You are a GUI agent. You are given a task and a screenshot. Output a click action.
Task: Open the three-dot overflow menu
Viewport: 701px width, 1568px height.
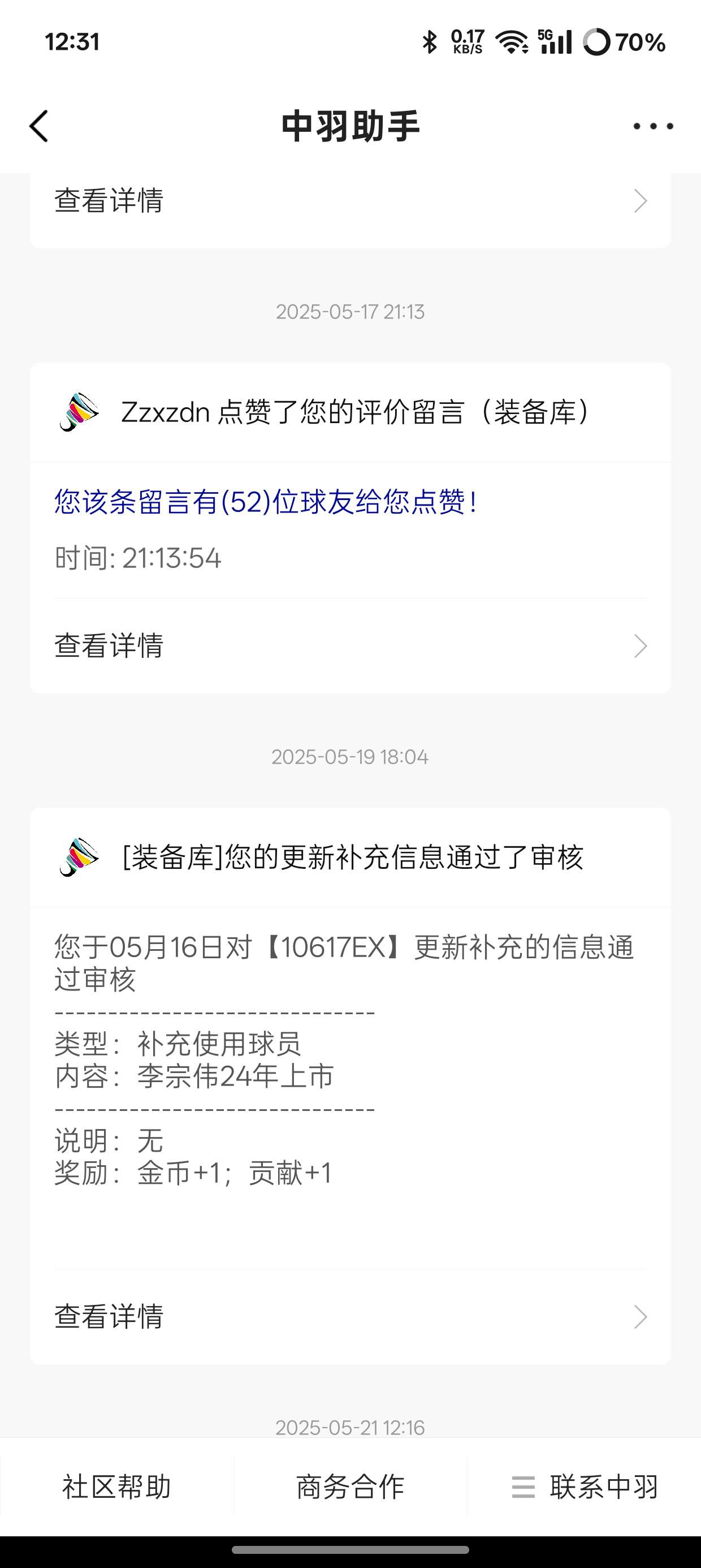(x=653, y=127)
